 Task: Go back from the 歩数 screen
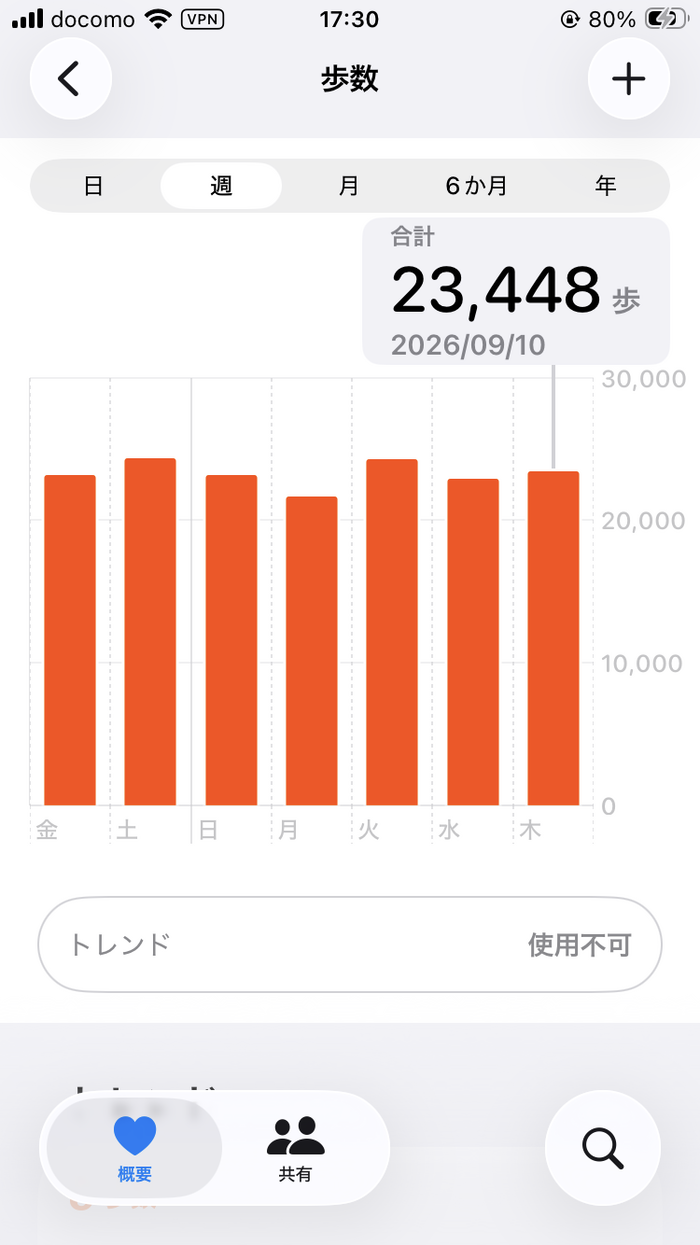(70, 79)
